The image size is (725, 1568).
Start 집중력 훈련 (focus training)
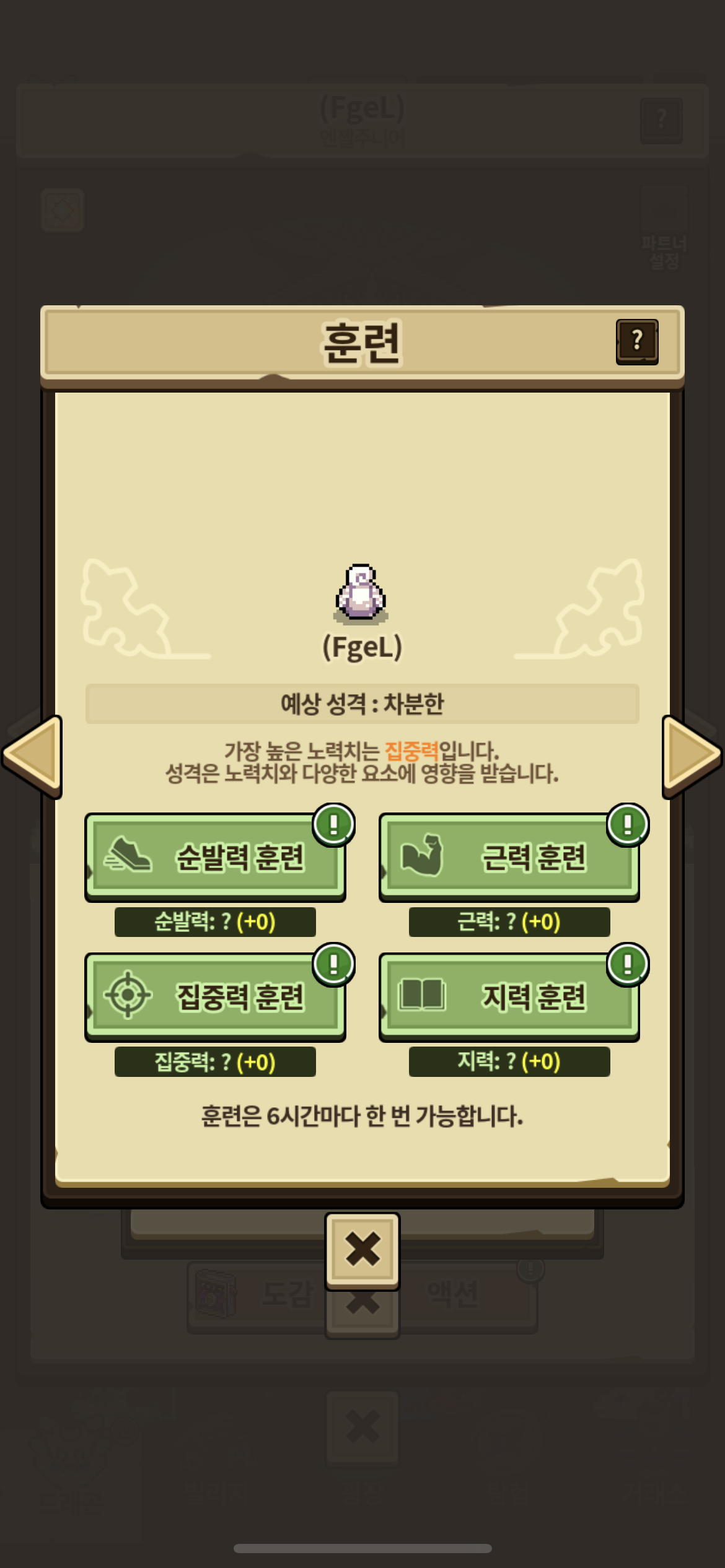click(215, 996)
